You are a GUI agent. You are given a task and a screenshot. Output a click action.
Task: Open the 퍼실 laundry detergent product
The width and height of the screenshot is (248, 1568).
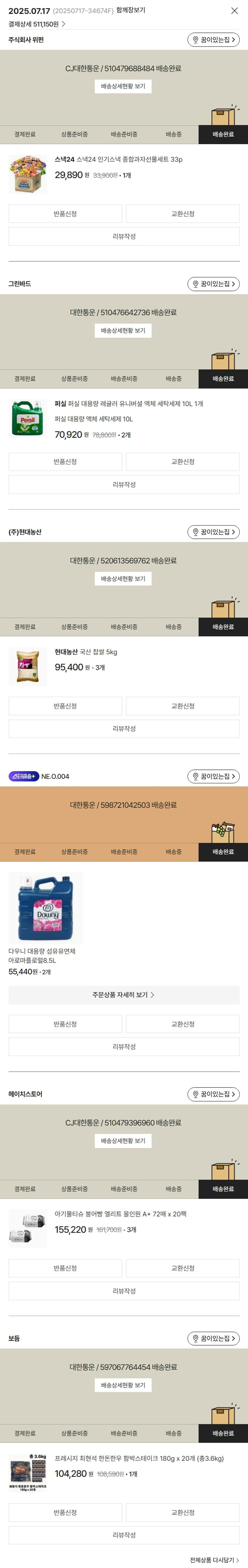coord(27,418)
